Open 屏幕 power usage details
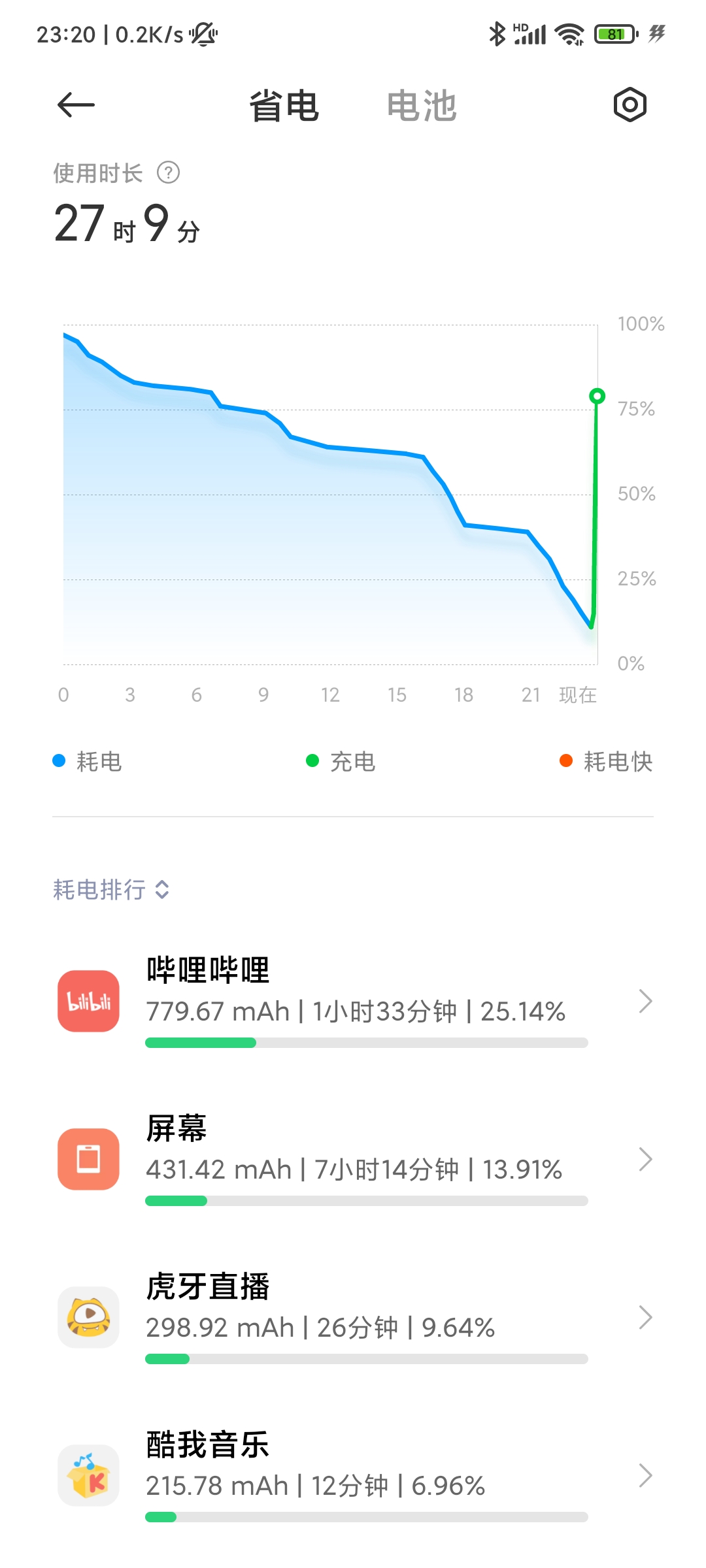Screen dimensions: 706x1568 pos(353,1159)
